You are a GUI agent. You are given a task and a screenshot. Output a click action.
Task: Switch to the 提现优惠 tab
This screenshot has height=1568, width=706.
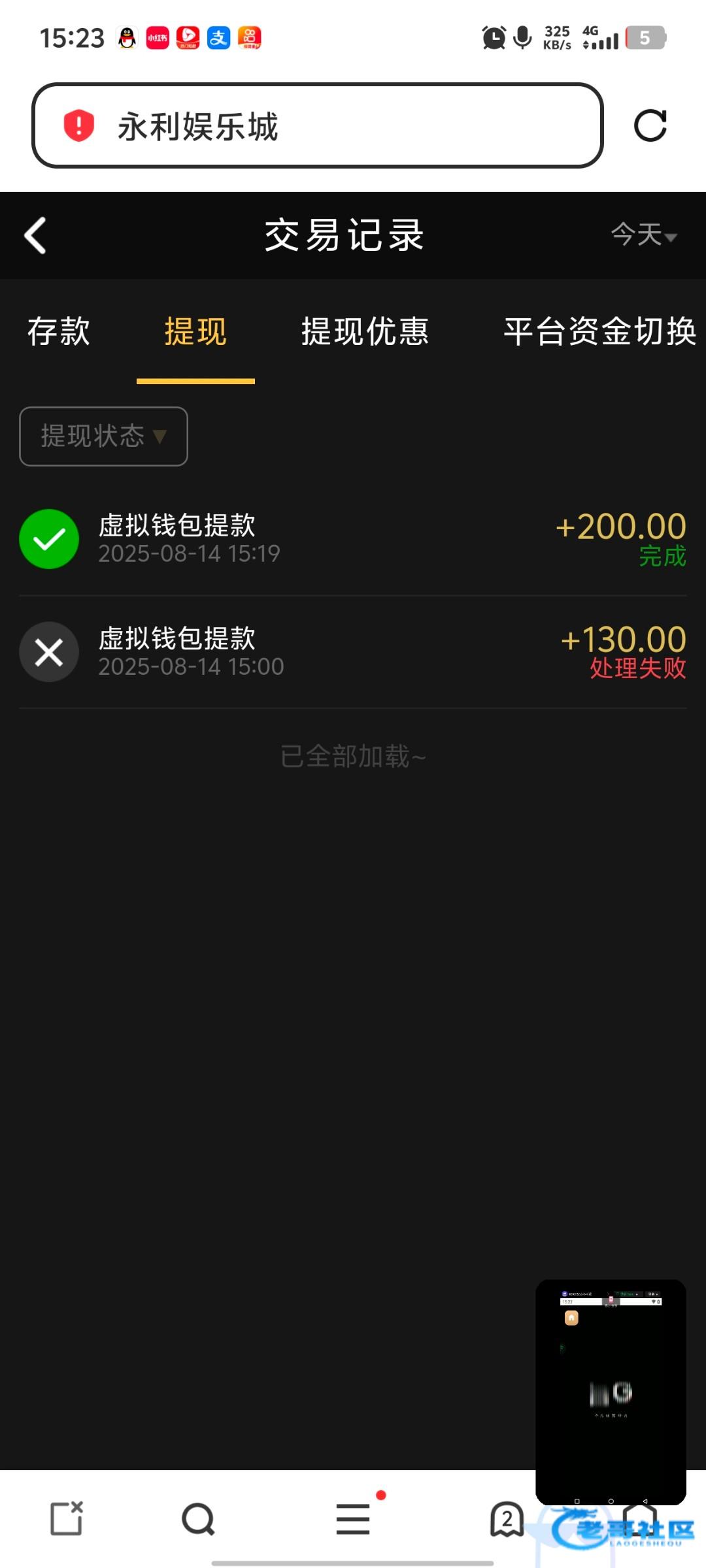365,331
